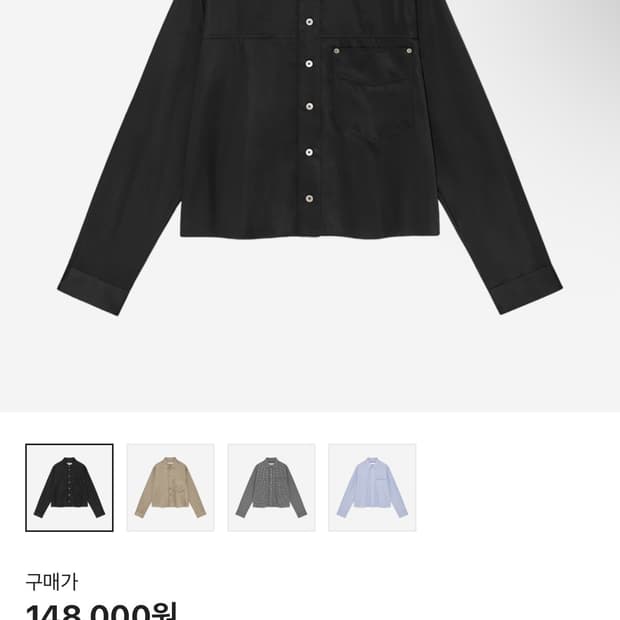Screen dimensions: 620x620
Task: Open the main black shirt product image
Action: 310,160
